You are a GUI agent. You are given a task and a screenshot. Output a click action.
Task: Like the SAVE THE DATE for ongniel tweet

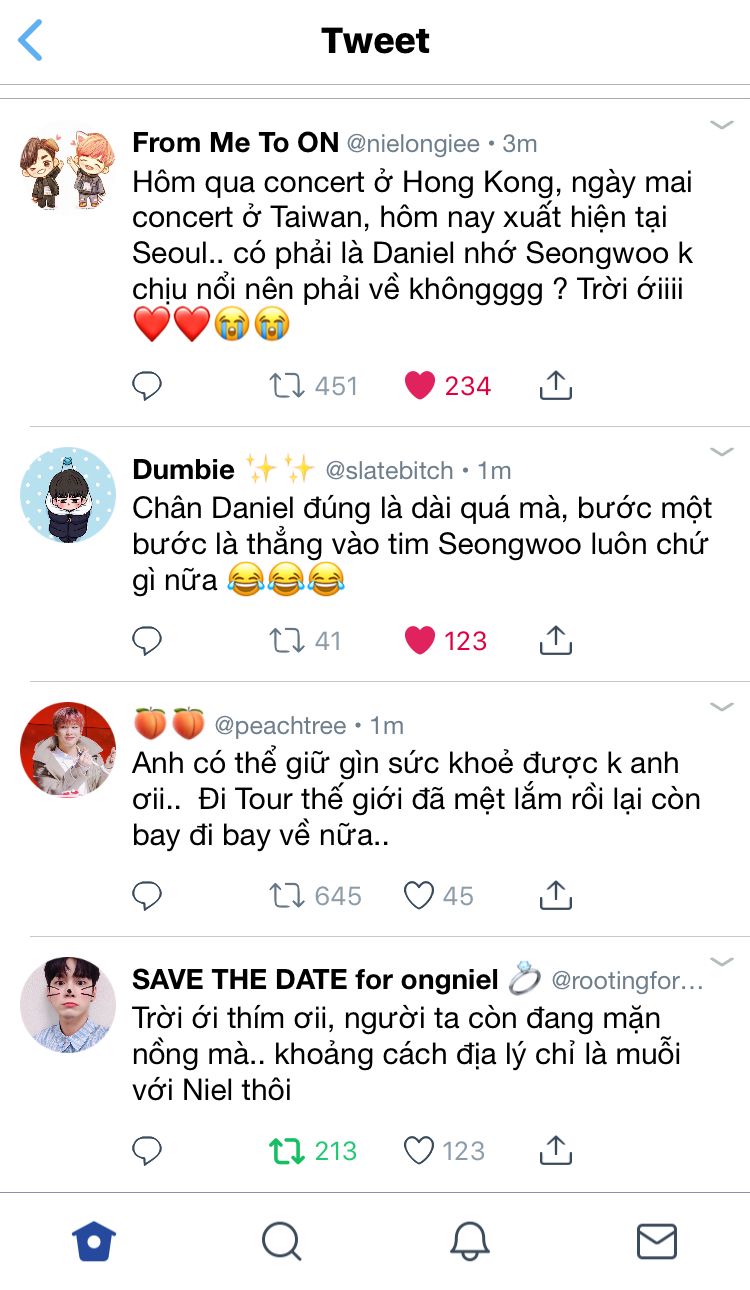(419, 1151)
